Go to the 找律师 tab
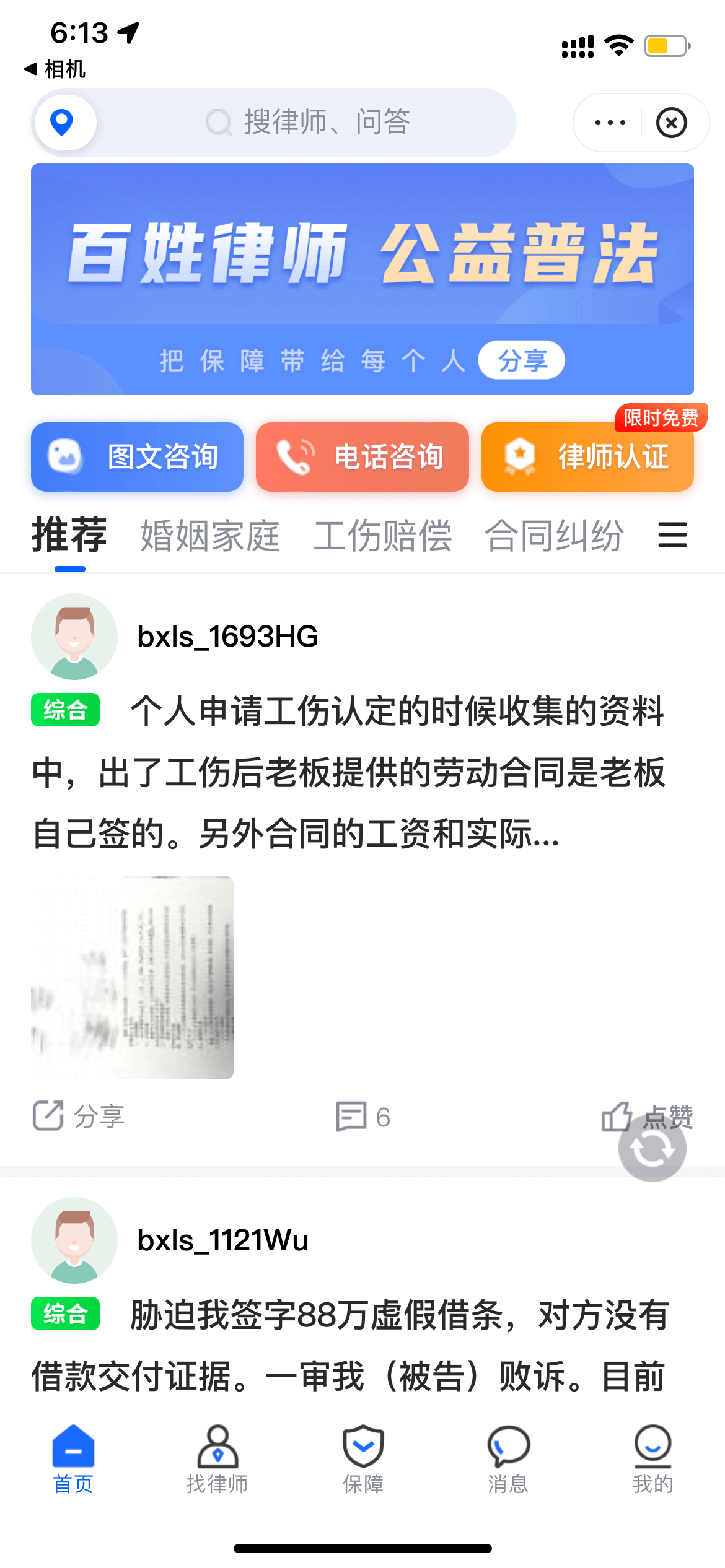725x1568 pixels. 217,1458
